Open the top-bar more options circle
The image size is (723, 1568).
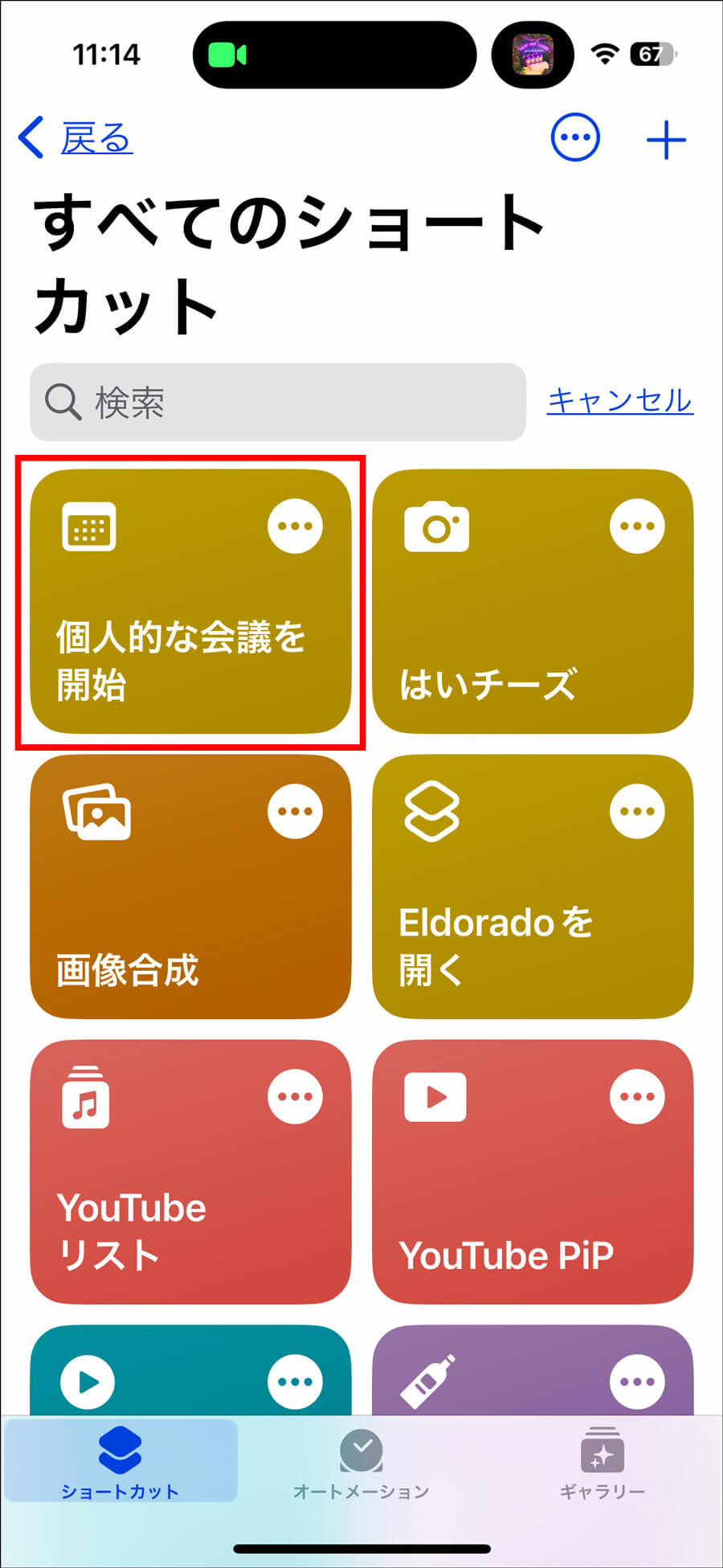pyautogui.click(x=574, y=137)
